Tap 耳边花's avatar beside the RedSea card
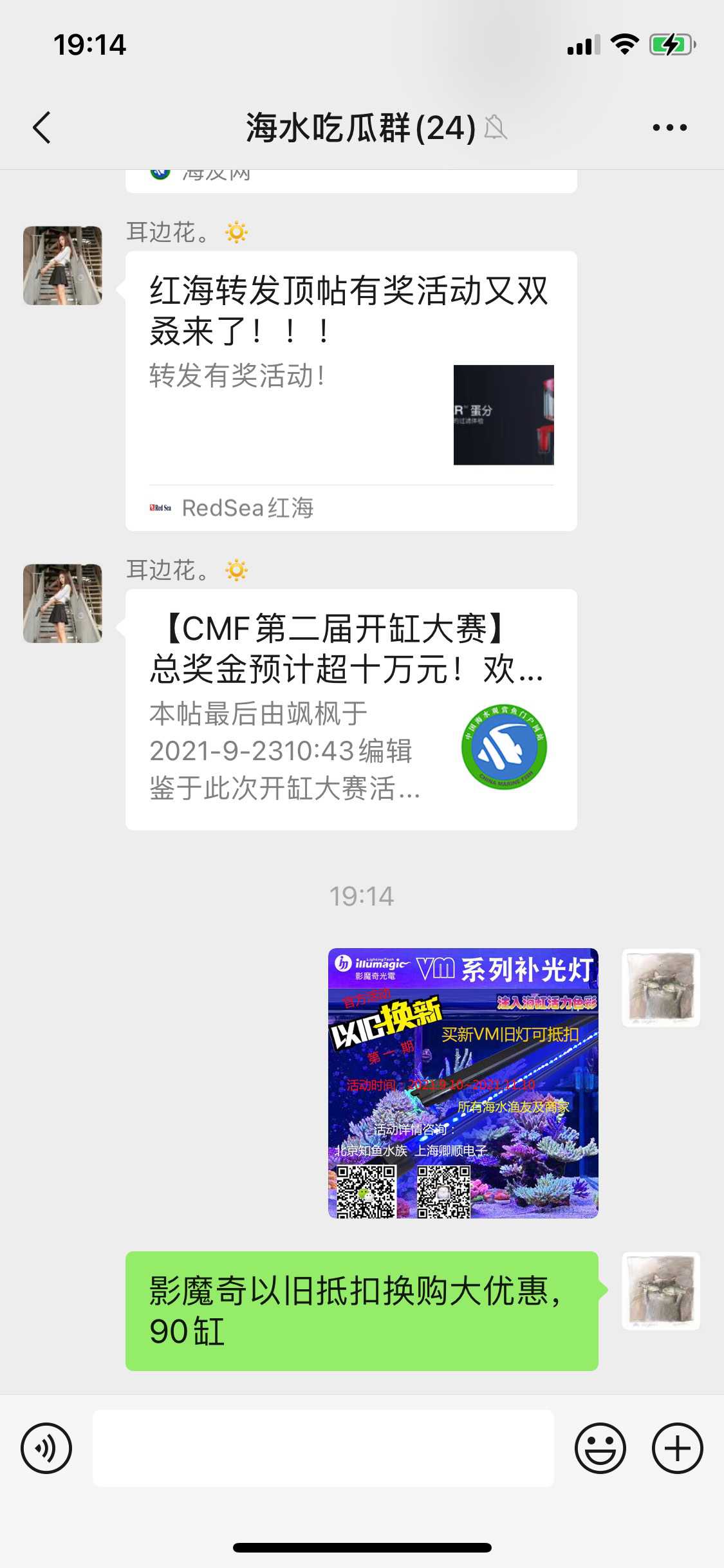The image size is (724, 1568). click(62, 265)
